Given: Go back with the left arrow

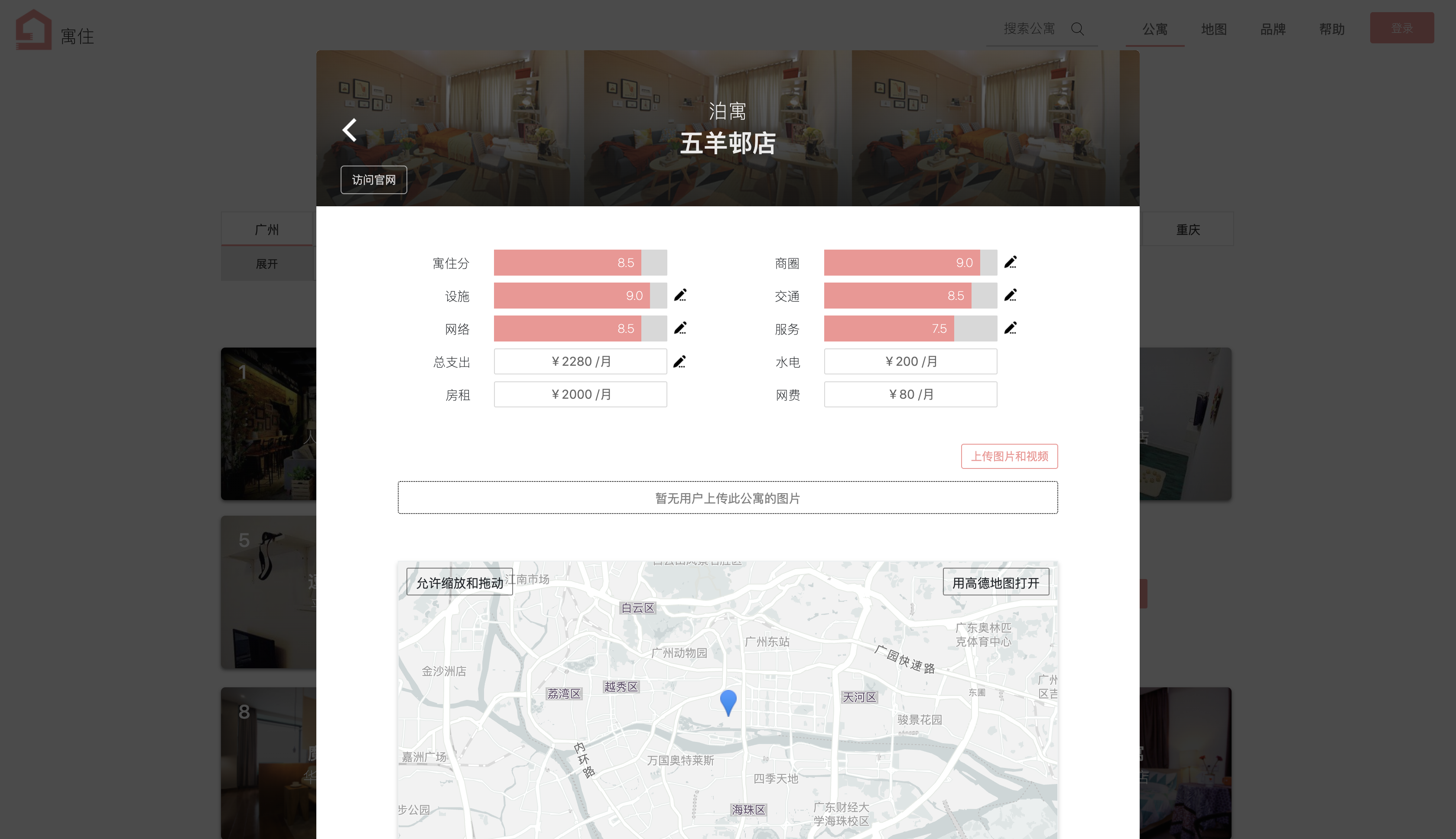Looking at the screenshot, I should click(349, 130).
